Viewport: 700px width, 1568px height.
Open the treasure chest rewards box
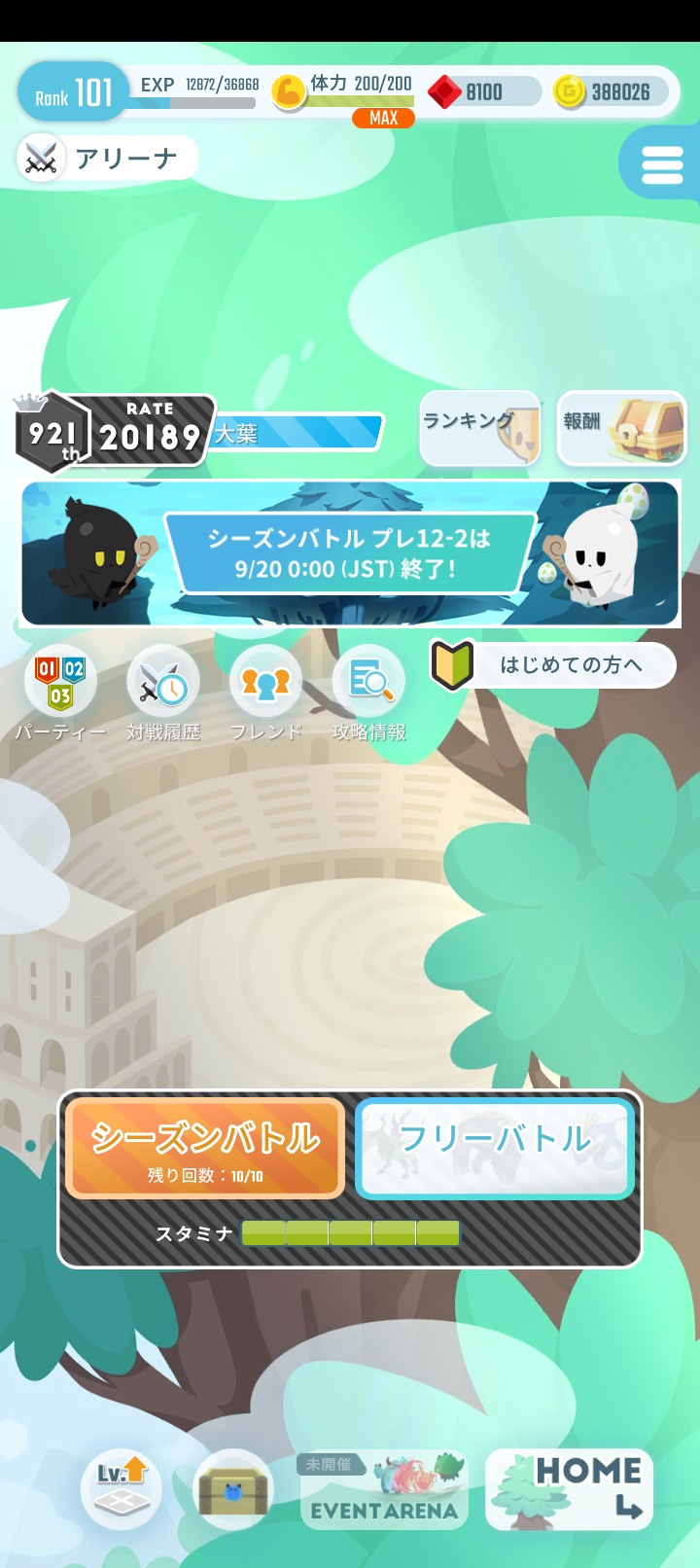pos(231,1489)
